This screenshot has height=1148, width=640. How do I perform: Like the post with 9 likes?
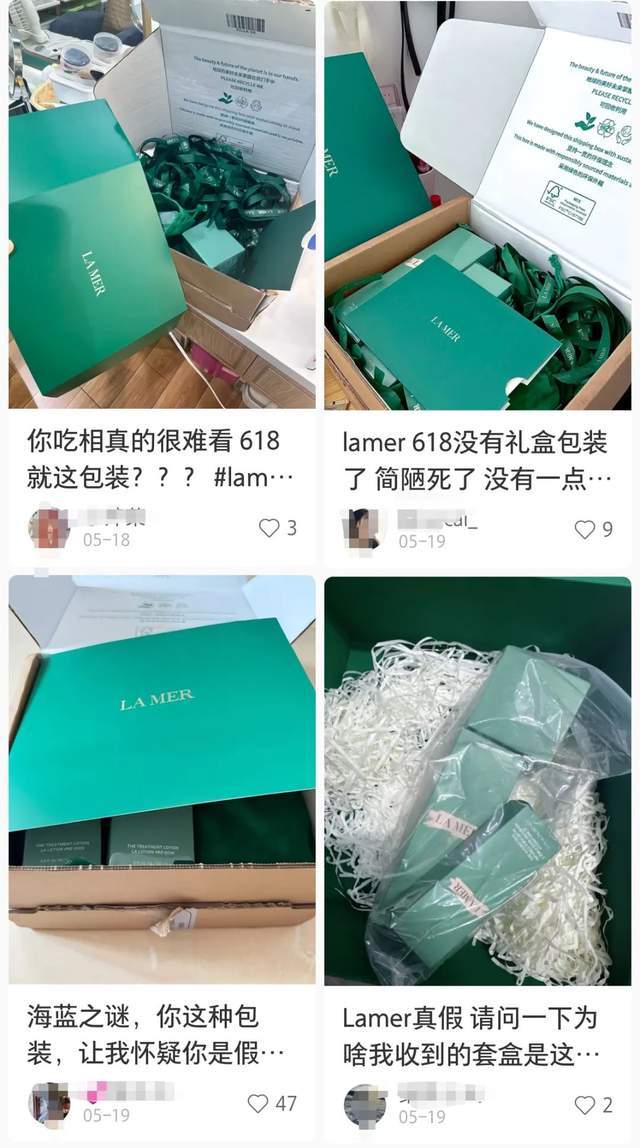pyautogui.click(x=584, y=529)
